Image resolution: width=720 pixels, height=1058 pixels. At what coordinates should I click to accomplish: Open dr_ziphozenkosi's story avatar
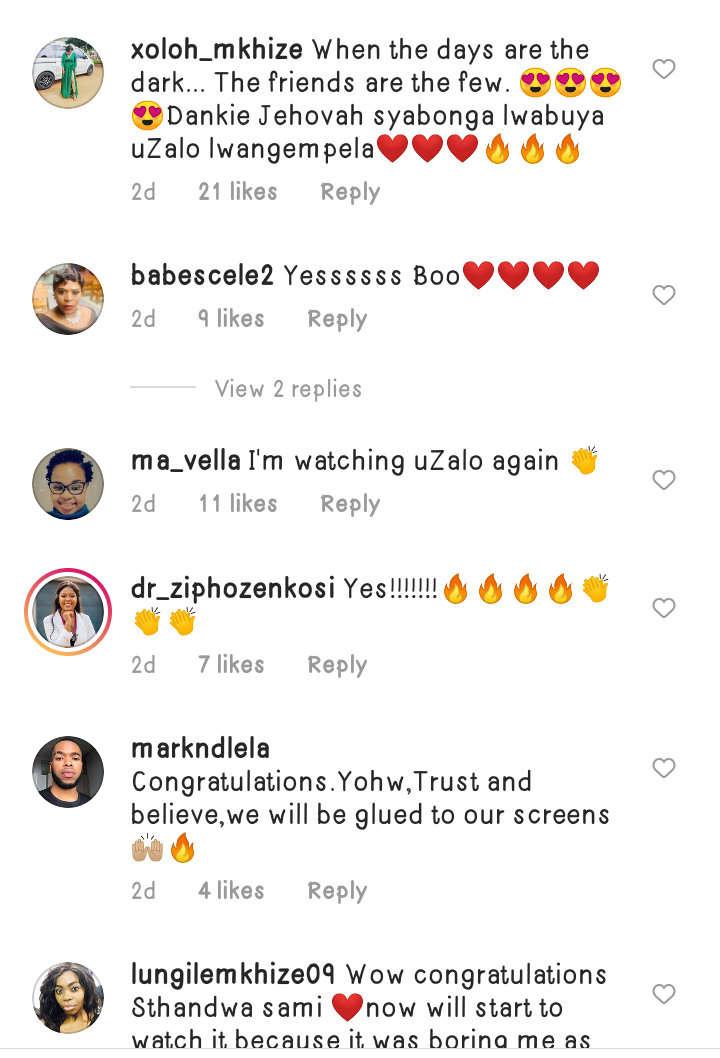[x=68, y=612]
